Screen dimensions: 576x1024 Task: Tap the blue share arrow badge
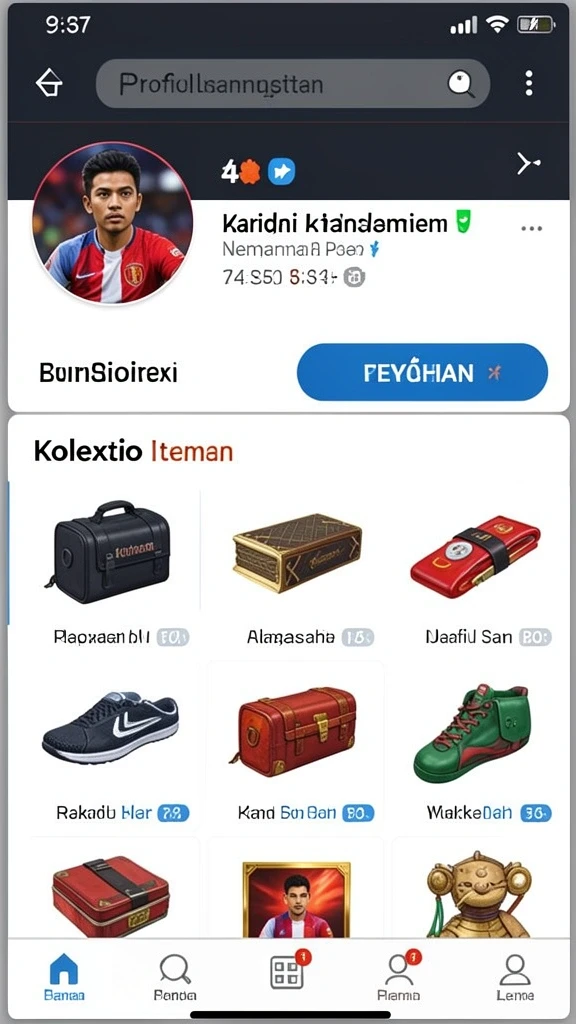click(x=281, y=172)
